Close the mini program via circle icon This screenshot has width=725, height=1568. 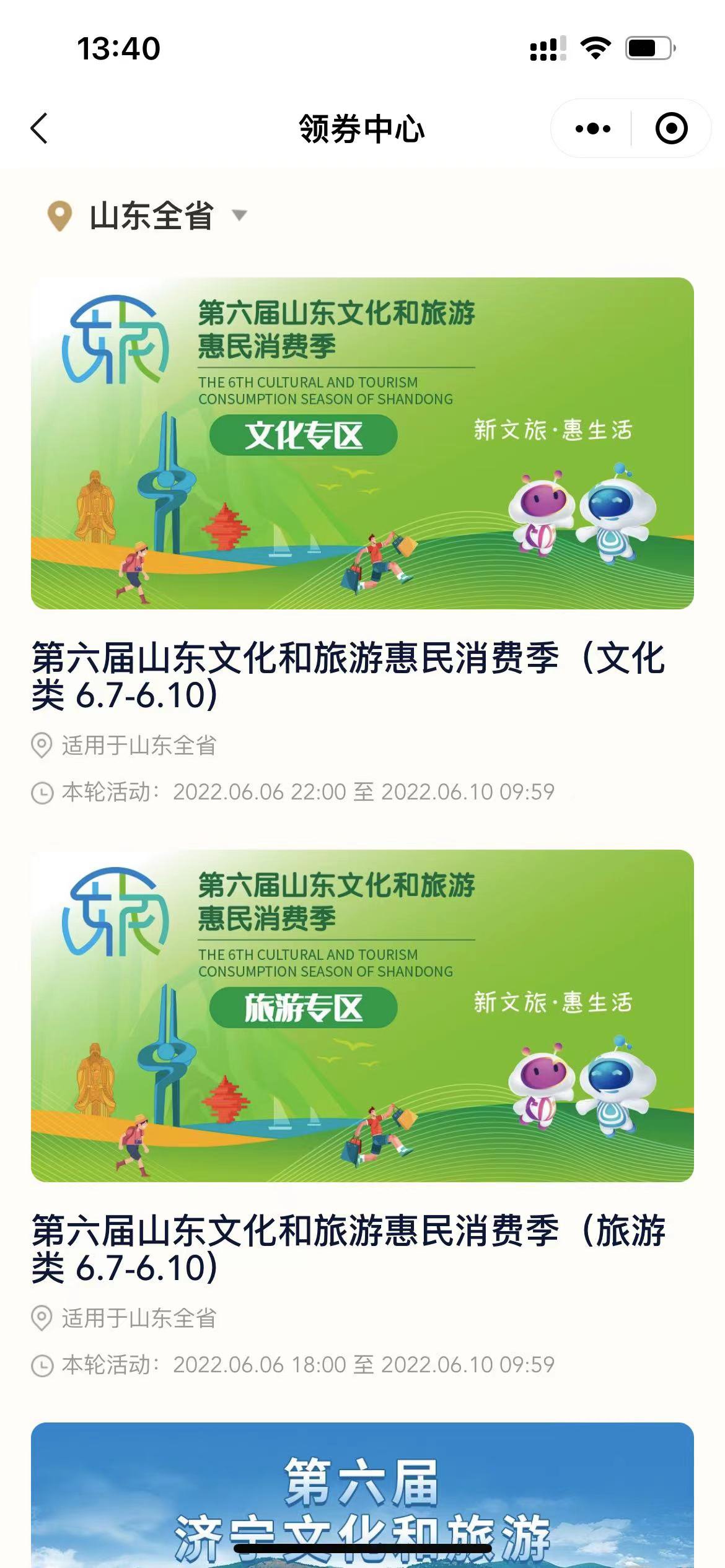(671, 129)
